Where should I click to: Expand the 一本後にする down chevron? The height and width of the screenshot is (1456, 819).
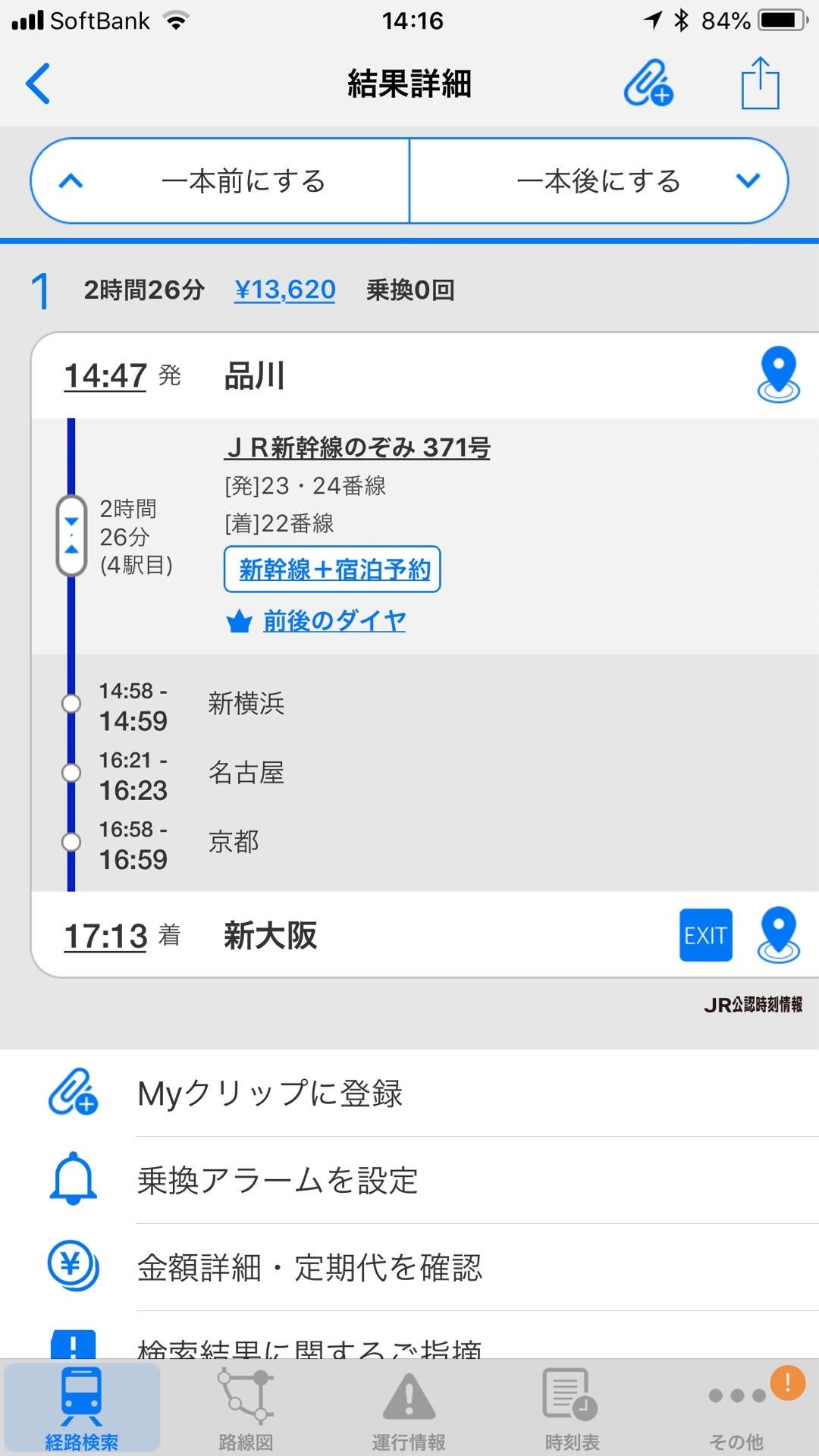pos(746,180)
